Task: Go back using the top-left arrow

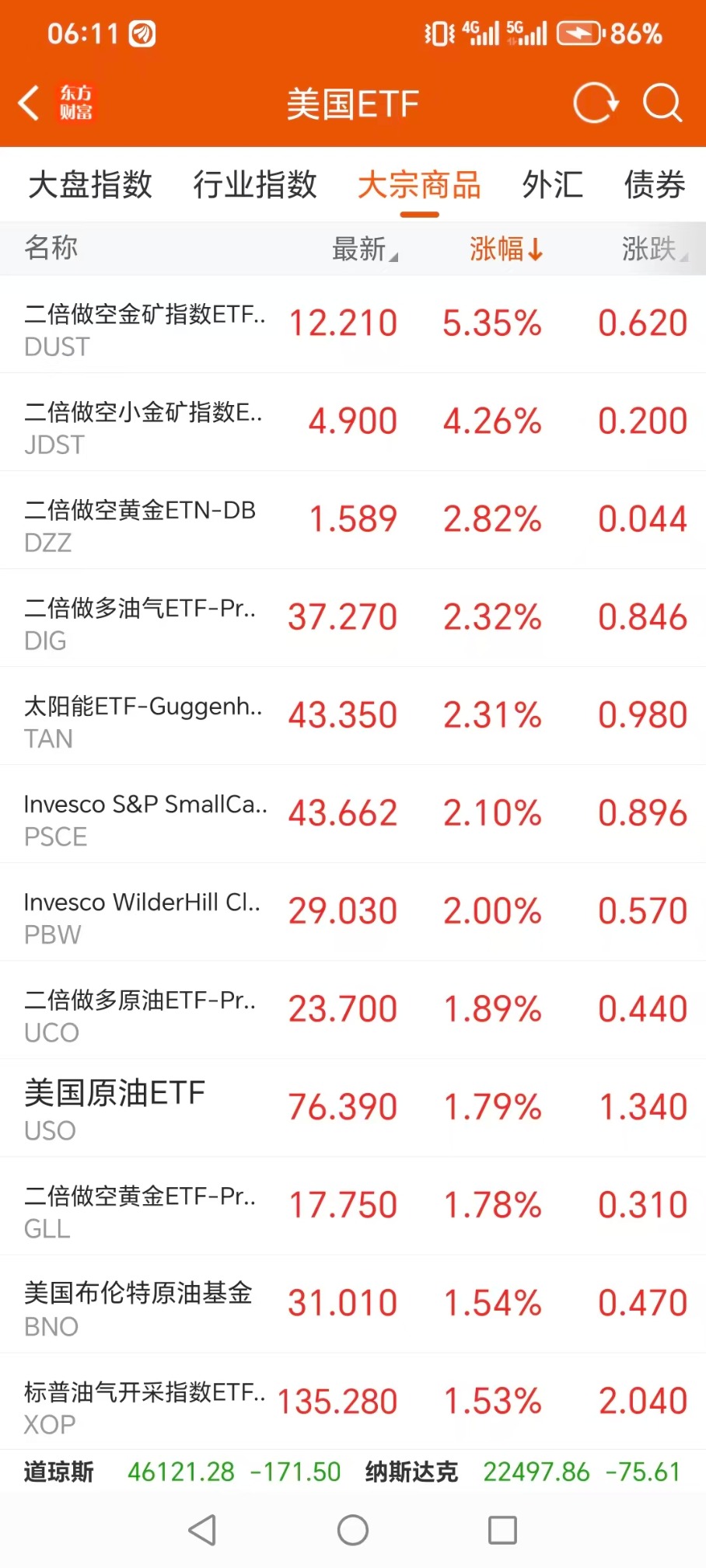Action: [29, 103]
